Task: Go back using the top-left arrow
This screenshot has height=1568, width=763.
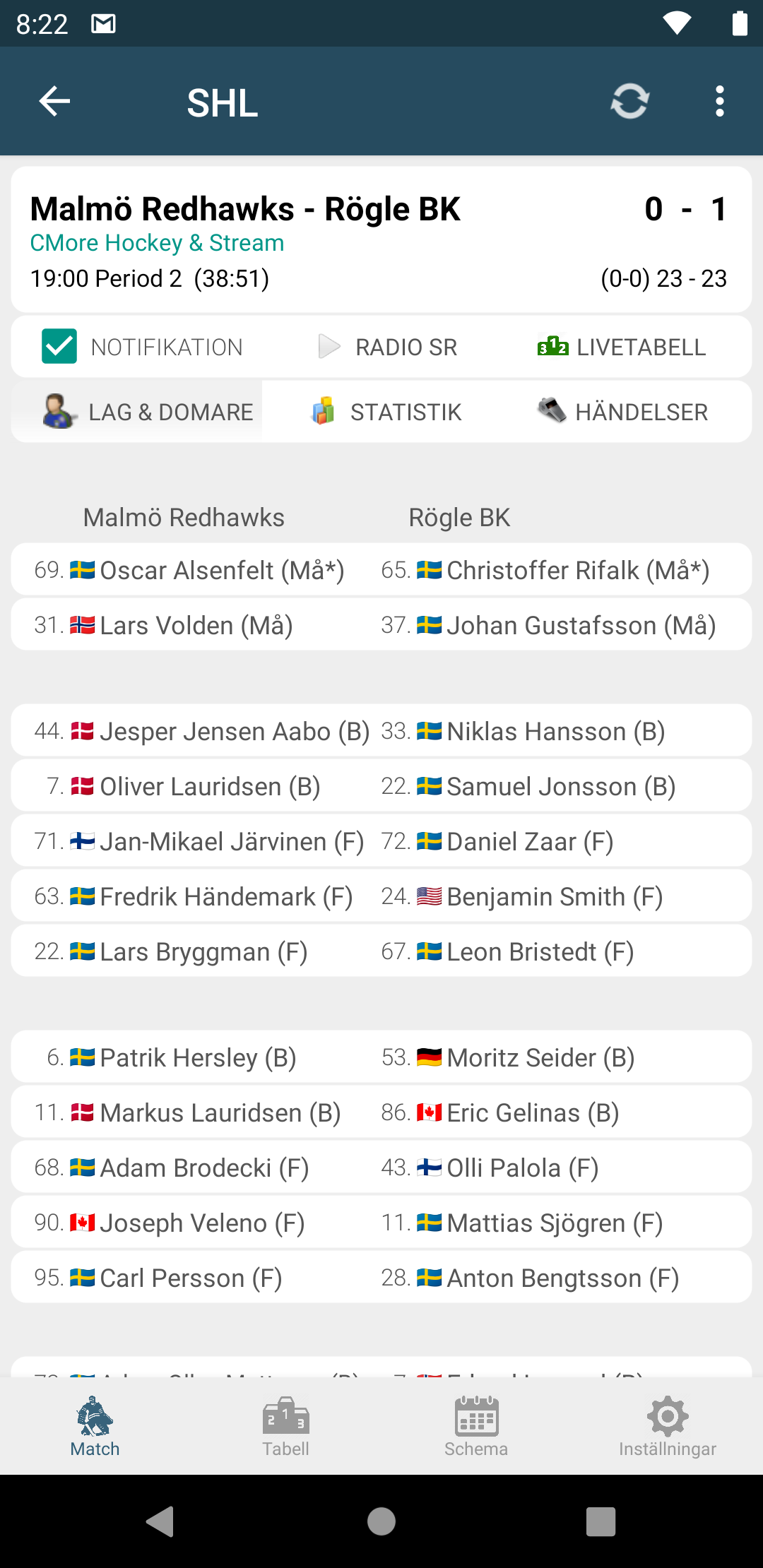Action: point(54,102)
